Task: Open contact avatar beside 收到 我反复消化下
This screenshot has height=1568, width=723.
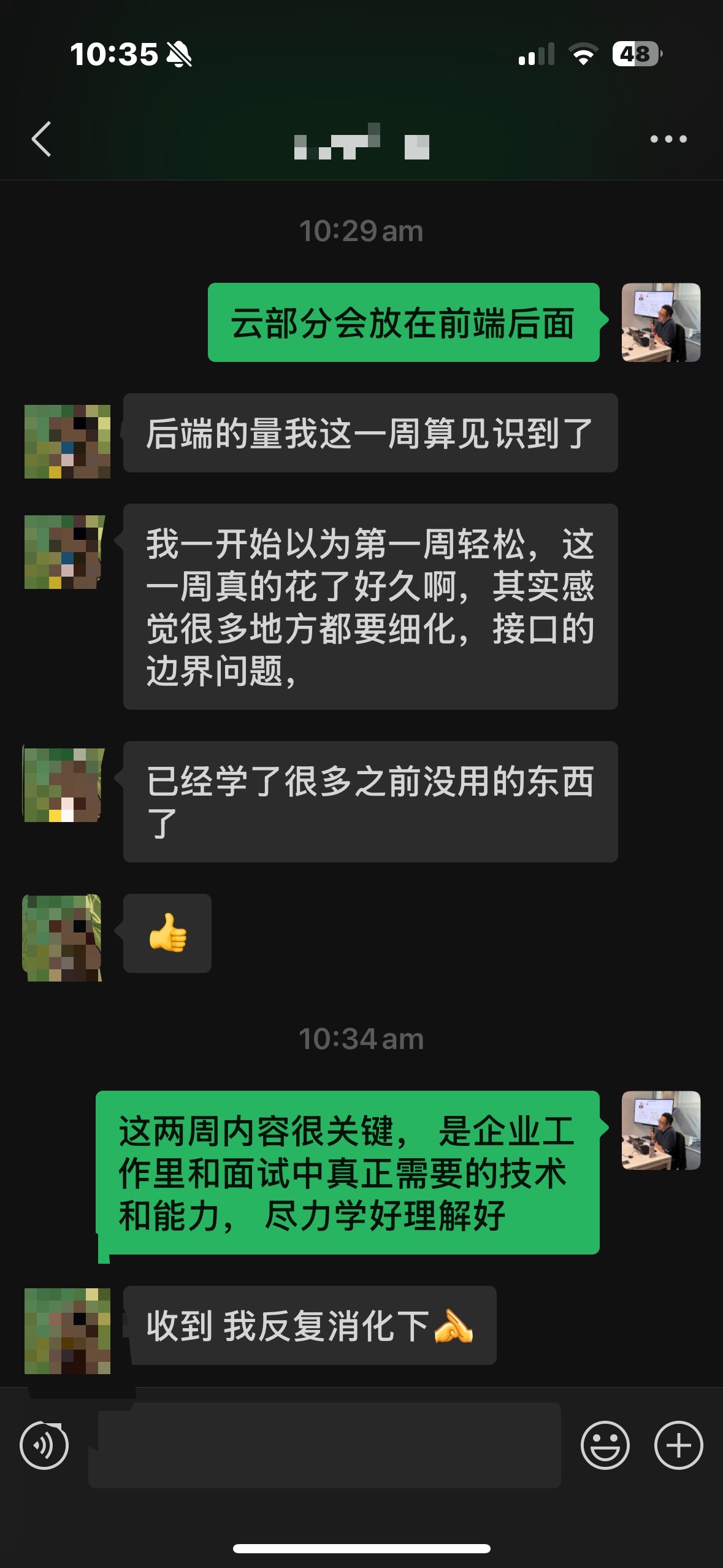Action: [x=67, y=1331]
